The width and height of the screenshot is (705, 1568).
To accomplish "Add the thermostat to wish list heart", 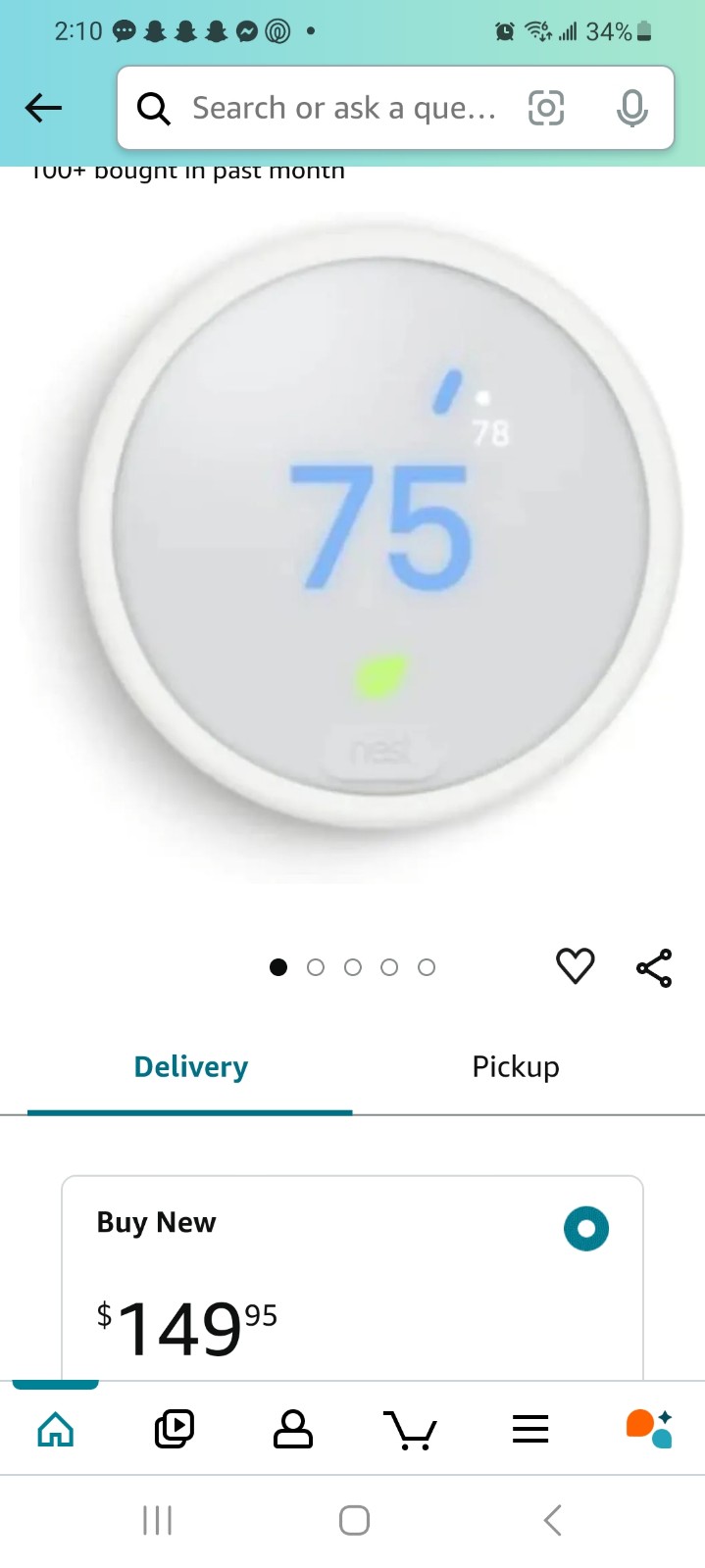I will pos(576,966).
